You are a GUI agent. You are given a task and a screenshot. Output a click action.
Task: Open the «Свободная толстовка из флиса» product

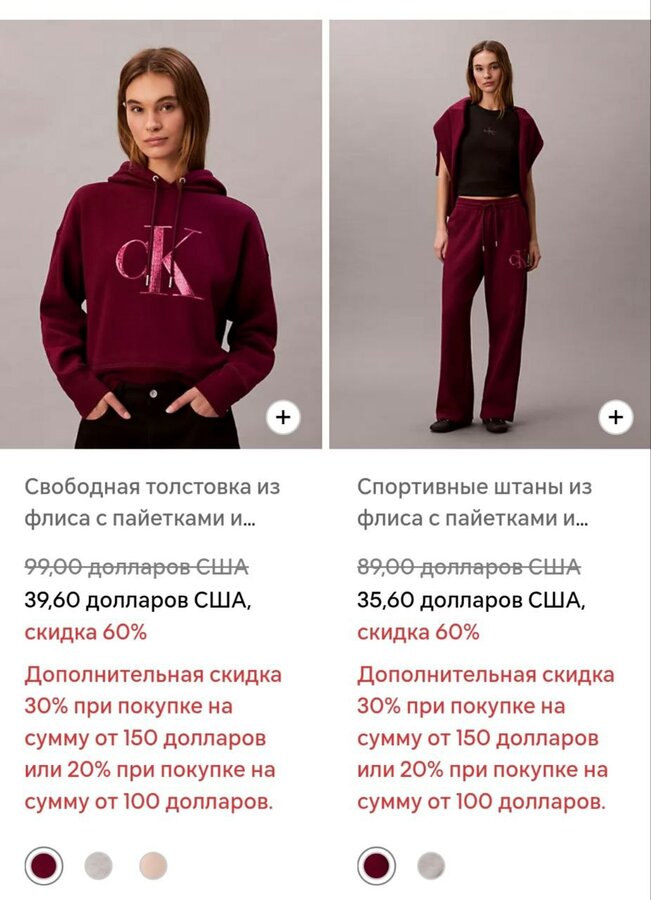click(152, 503)
